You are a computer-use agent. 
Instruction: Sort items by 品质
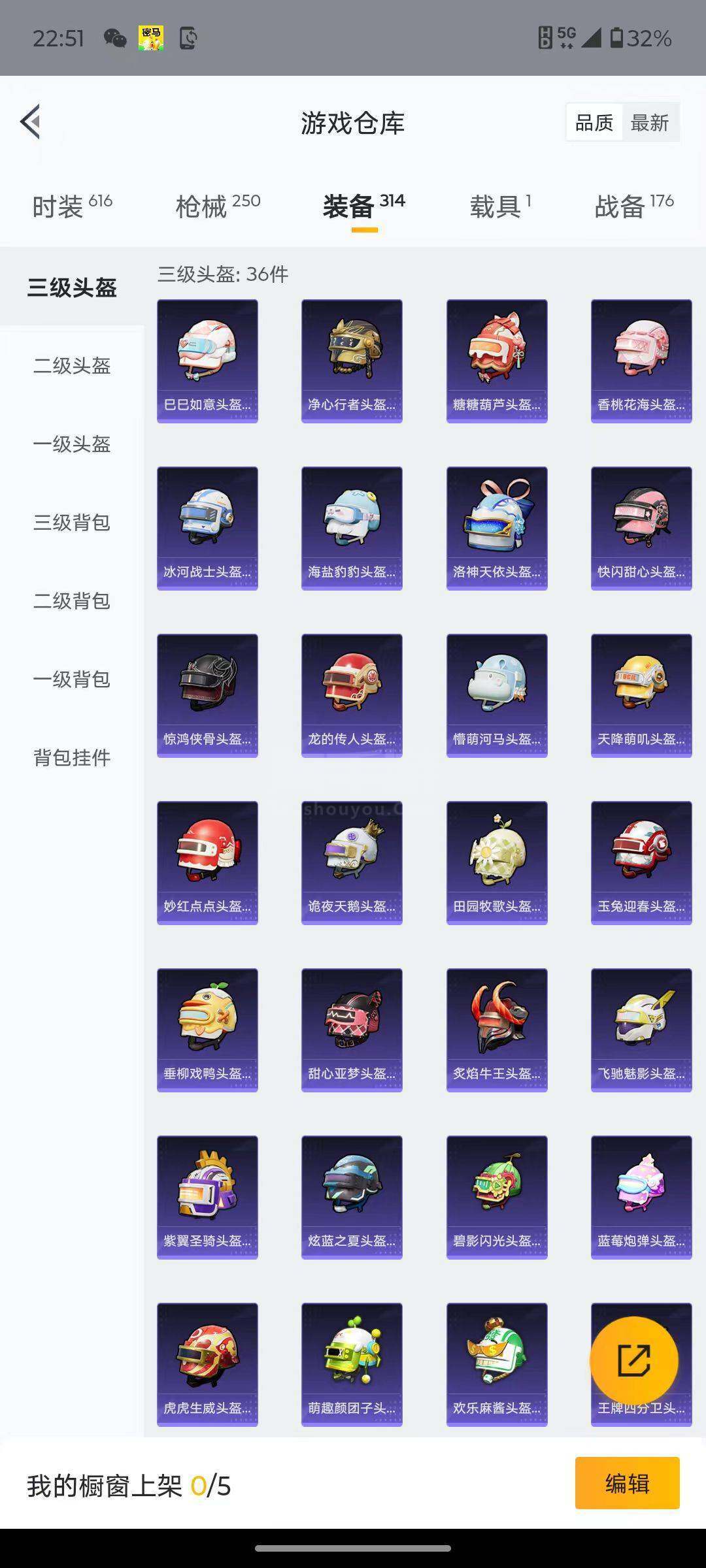pos(594,123)
